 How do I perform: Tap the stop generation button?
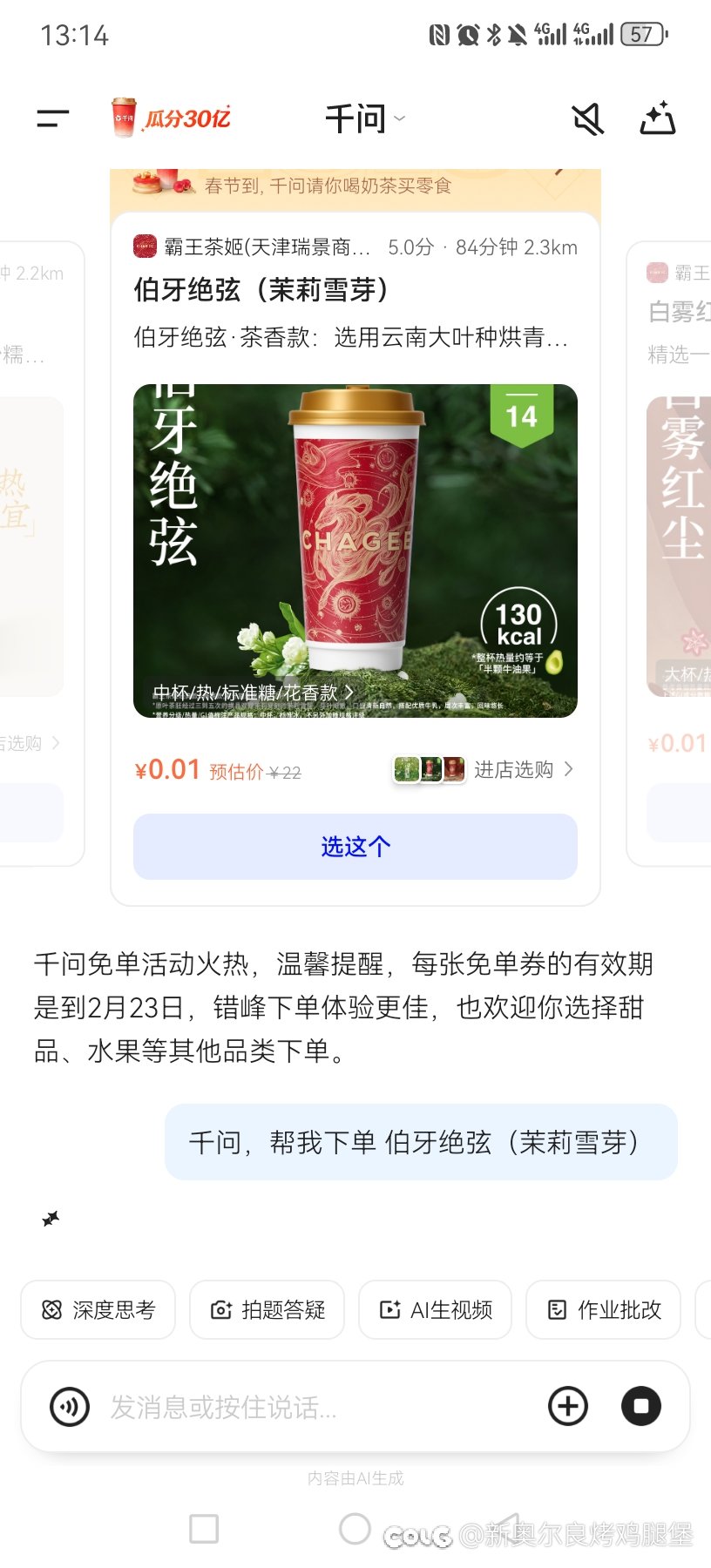tap(641, 1405)
